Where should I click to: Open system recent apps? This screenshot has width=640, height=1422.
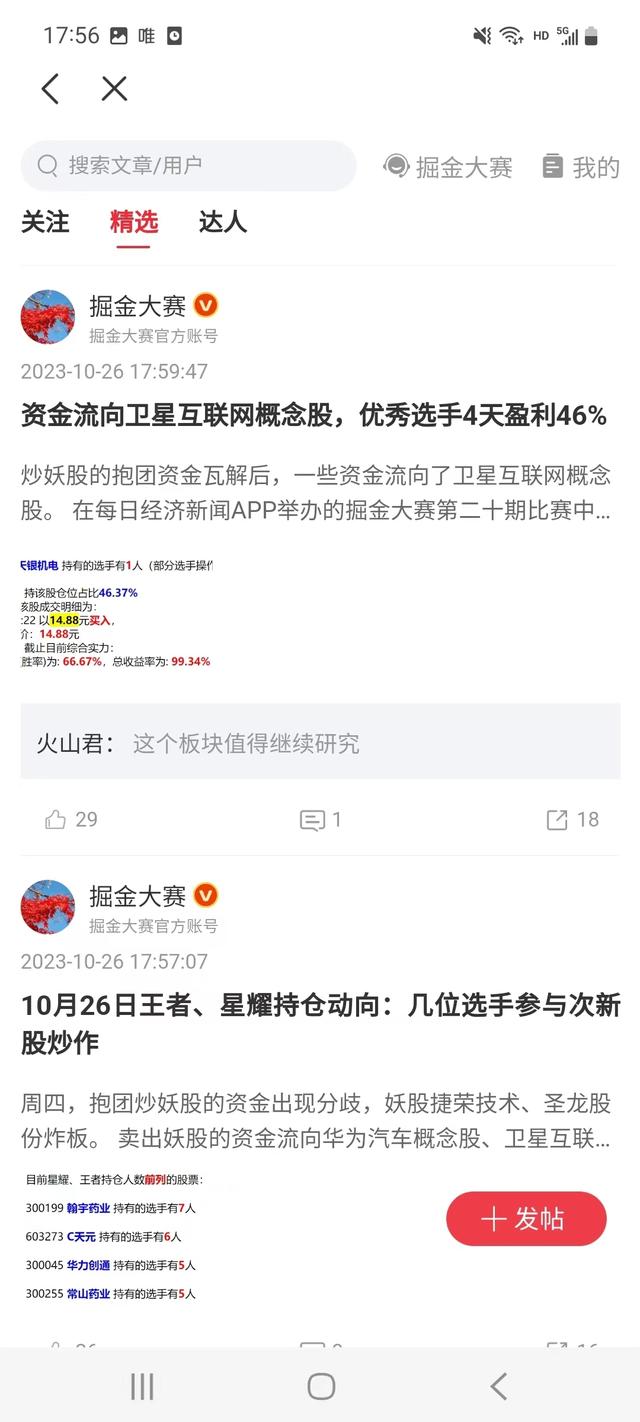(142, 1386)
